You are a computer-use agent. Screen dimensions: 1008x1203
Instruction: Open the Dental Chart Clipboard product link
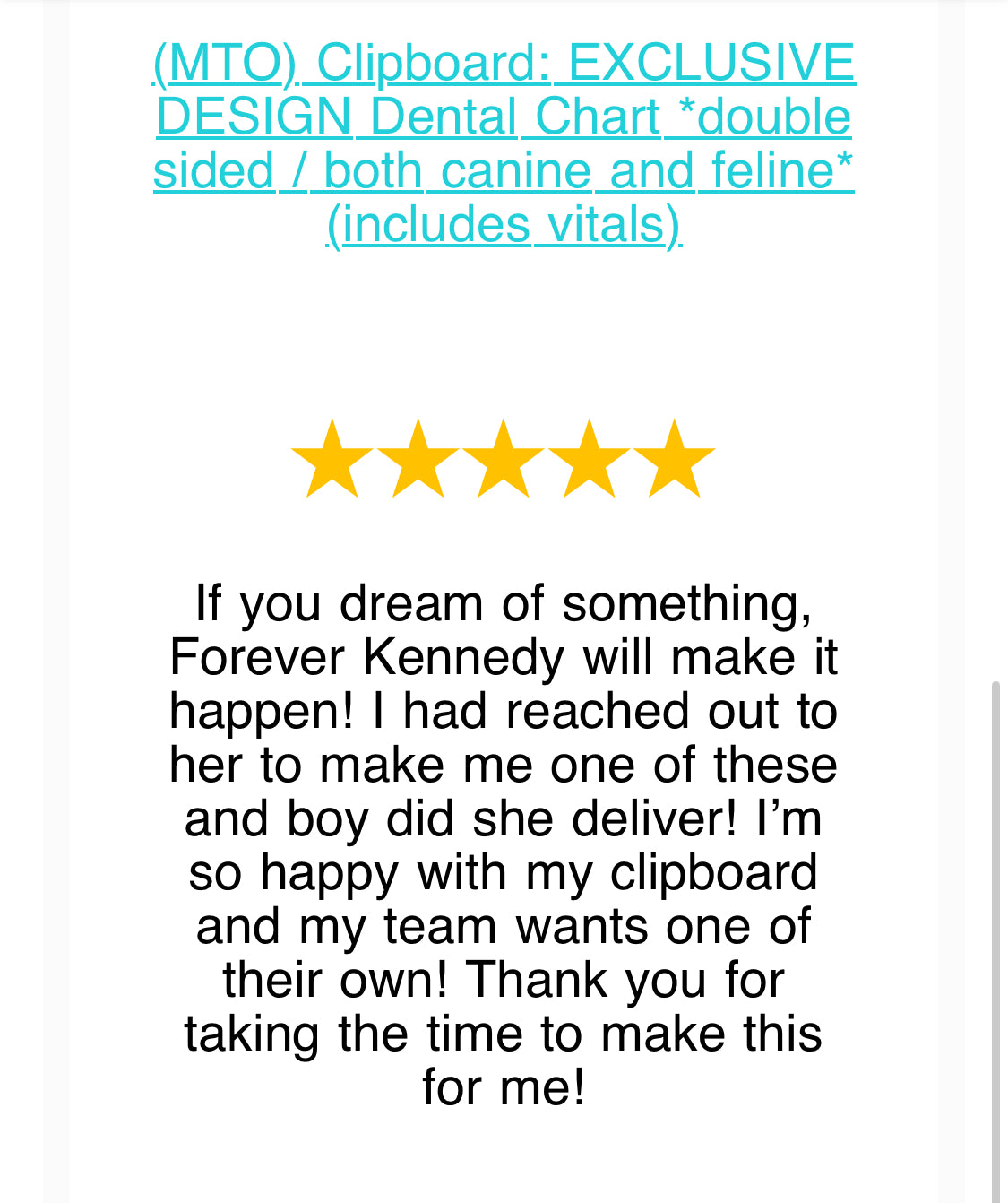(x=504, y=117)
